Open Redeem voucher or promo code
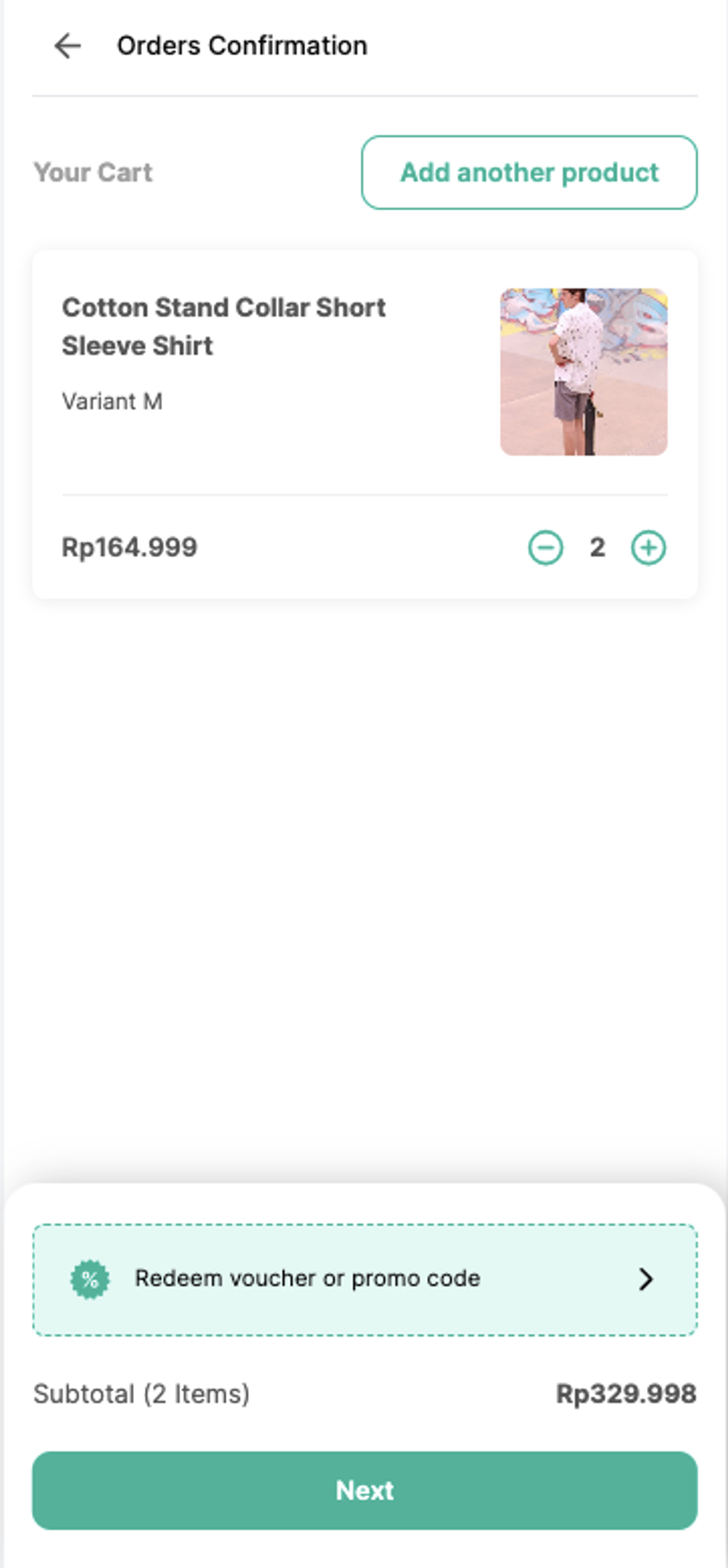The image size is (728, 1568). click(365, 1280)
